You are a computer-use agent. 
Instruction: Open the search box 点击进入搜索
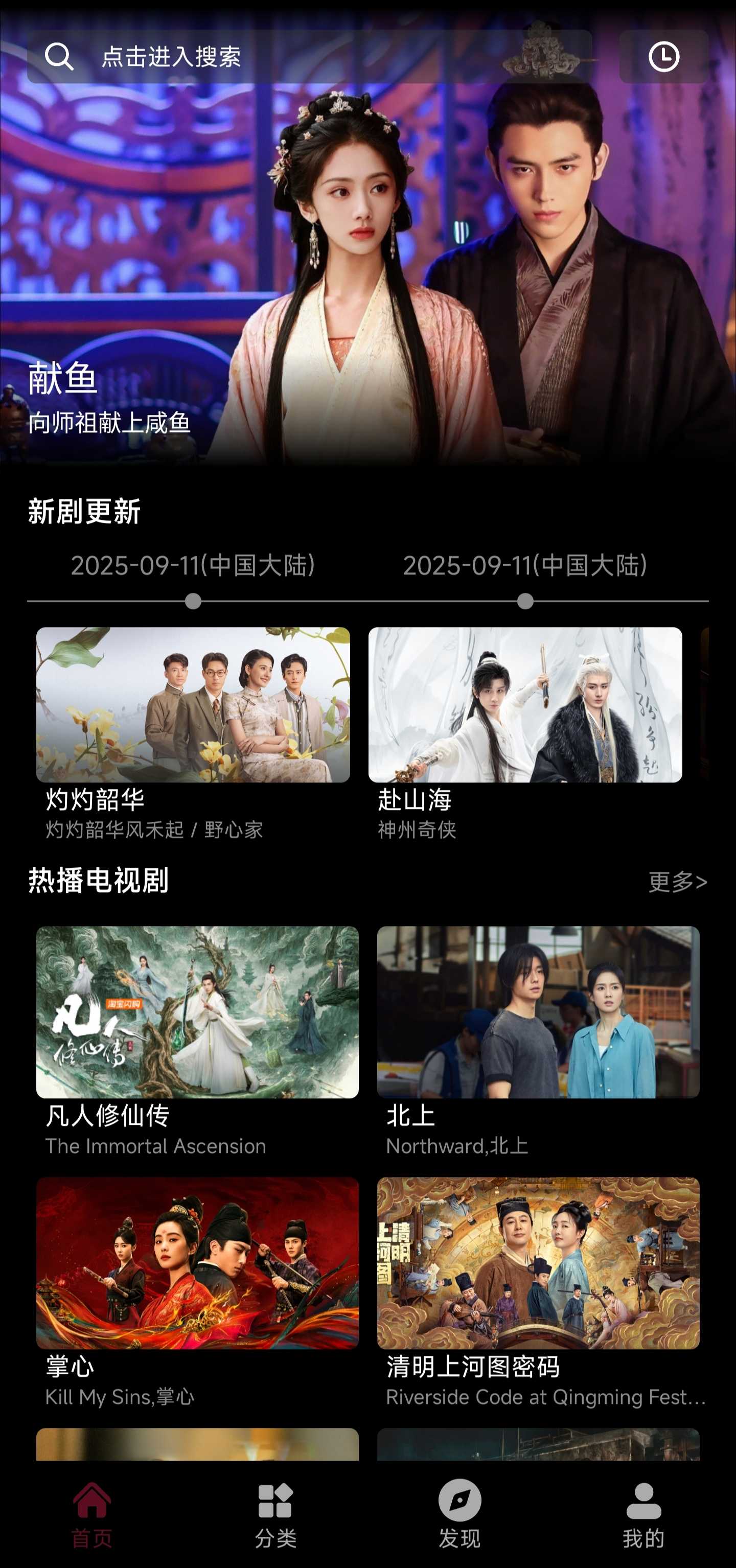click(x=309, y=57)
